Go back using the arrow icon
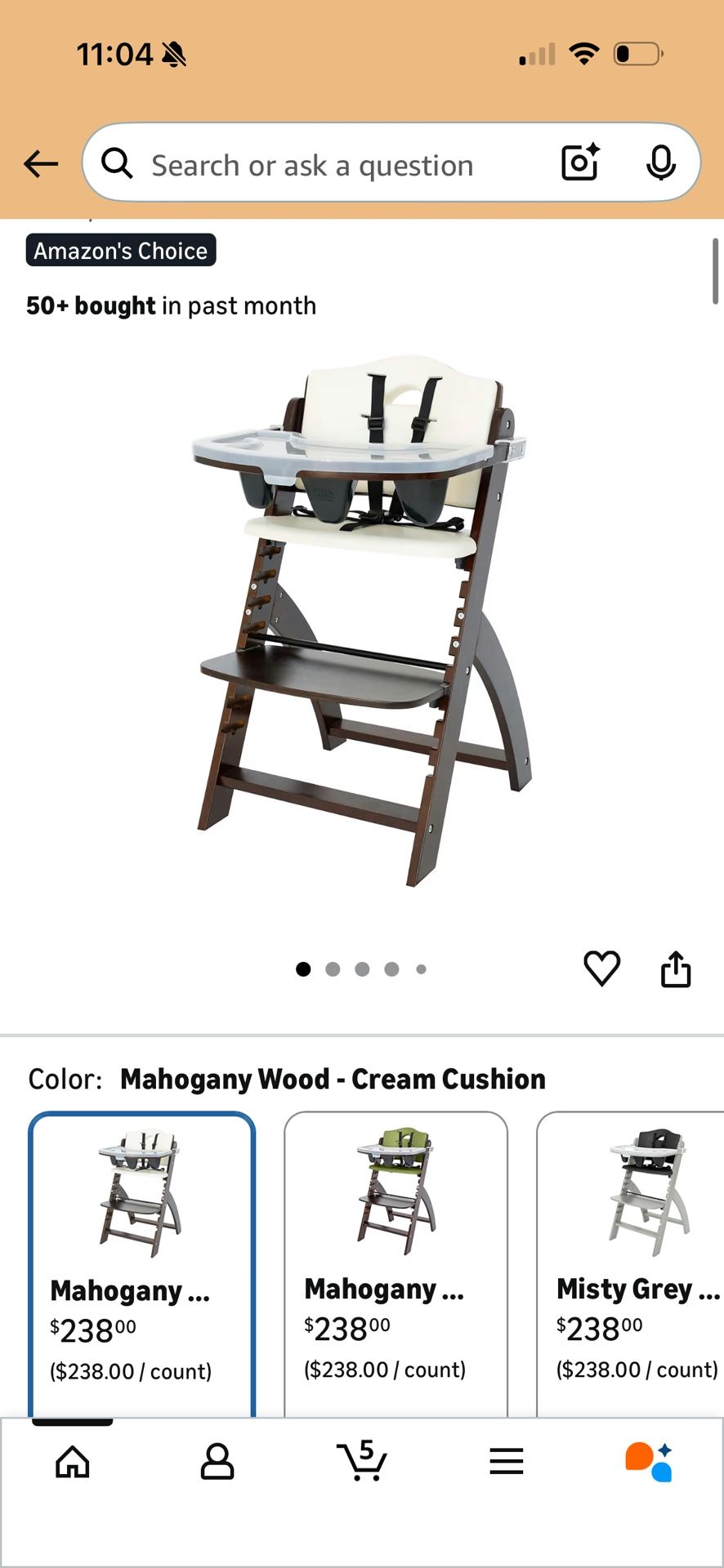The width and height of the screenshot is (724, 1568). pyautogui.click(x=41, y=163)
